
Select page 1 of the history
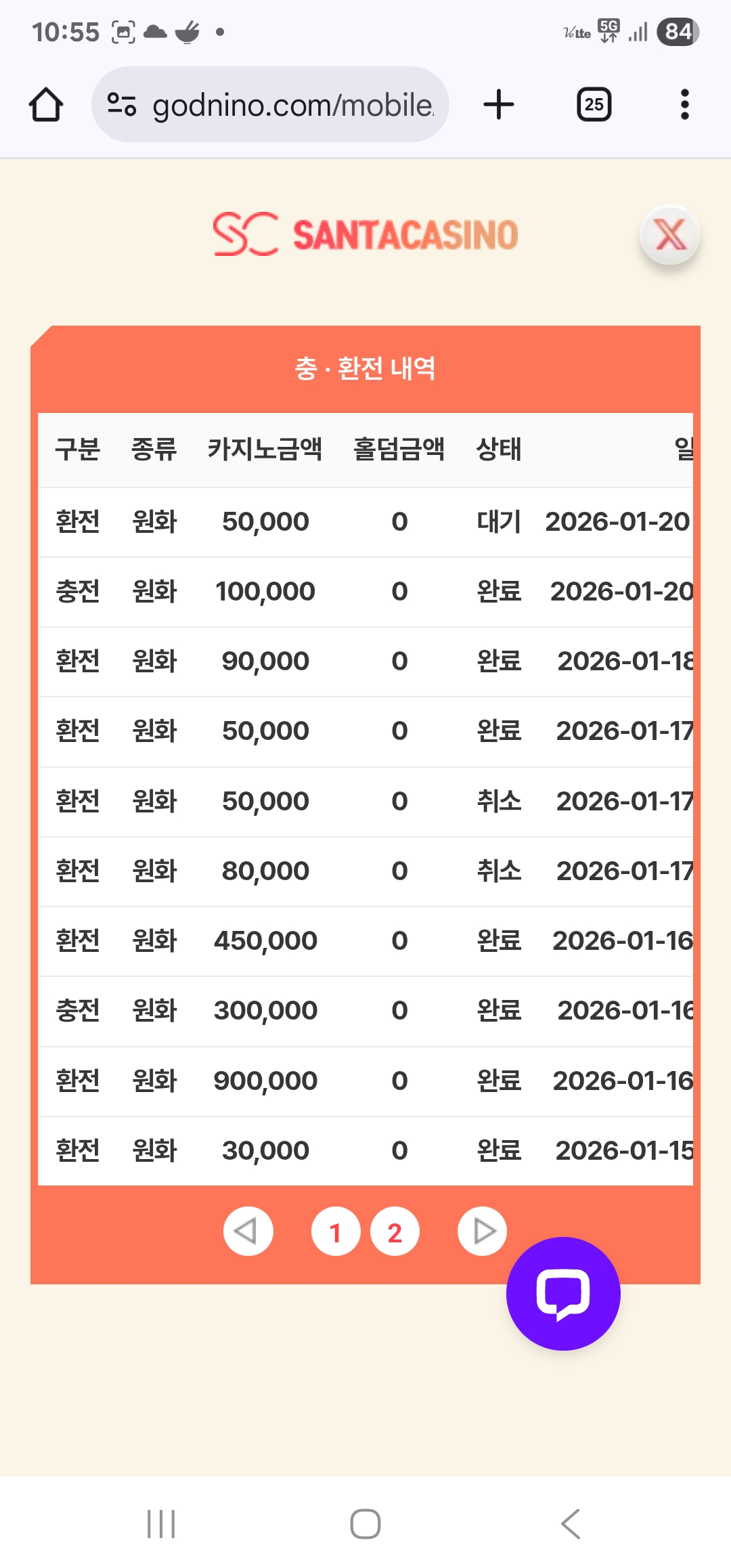[335, 1231]
